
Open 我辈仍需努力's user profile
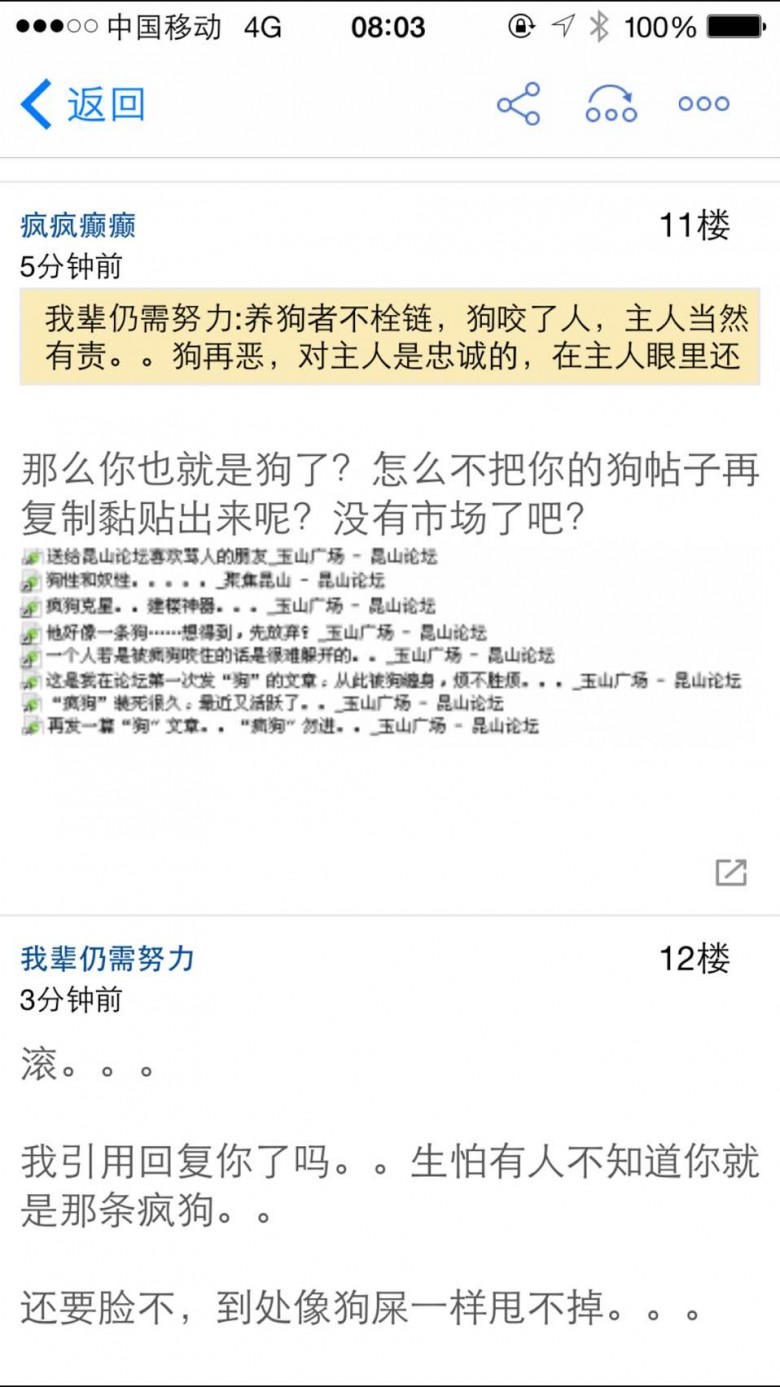[107, 958]
